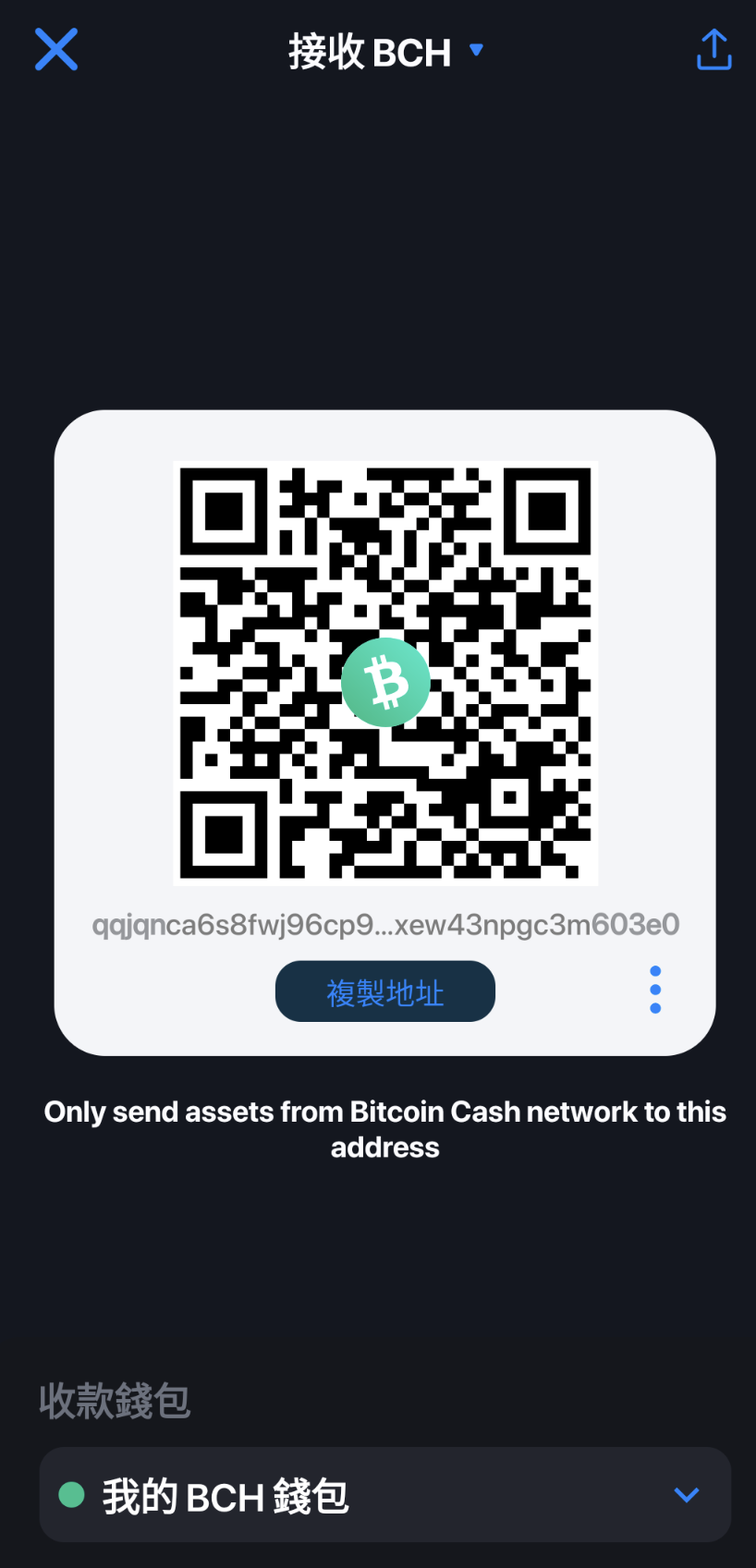Share the BCH receive address
The height and width of the screenshot is (1568, 756).
coord(713,50)
